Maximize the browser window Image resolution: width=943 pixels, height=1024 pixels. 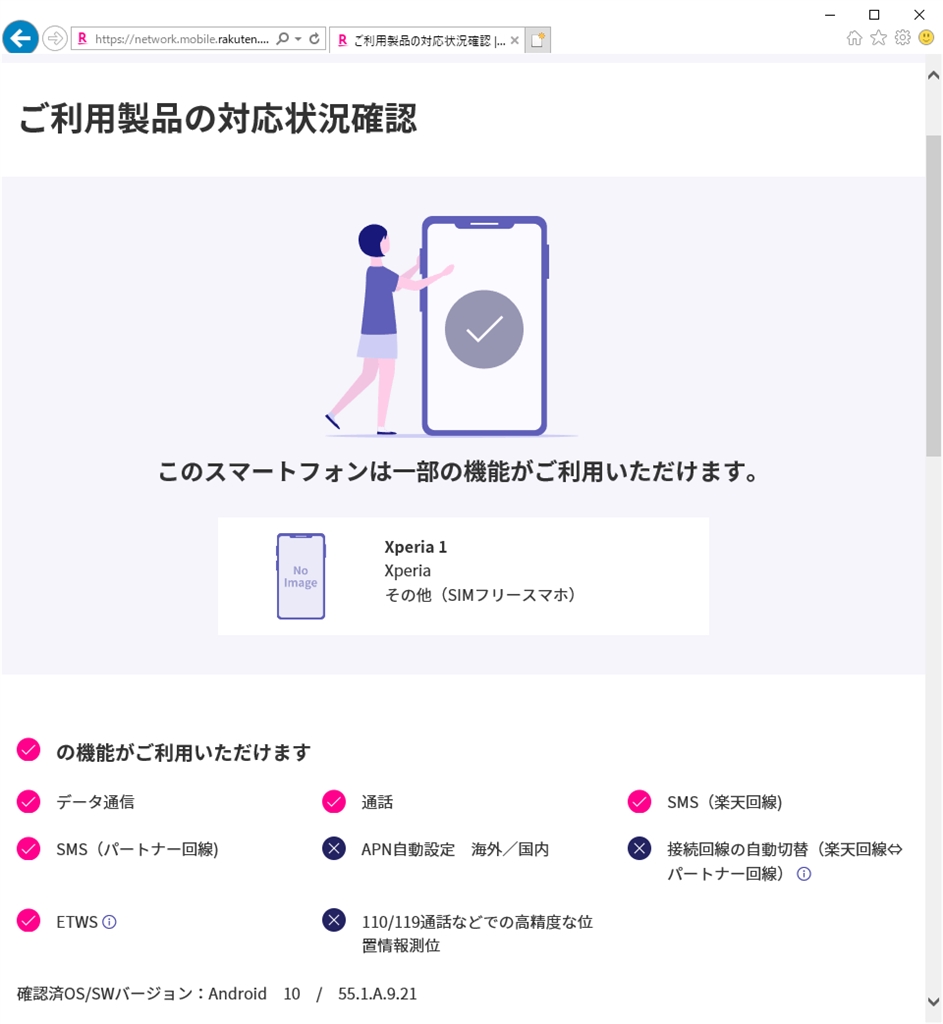point(874,14)
